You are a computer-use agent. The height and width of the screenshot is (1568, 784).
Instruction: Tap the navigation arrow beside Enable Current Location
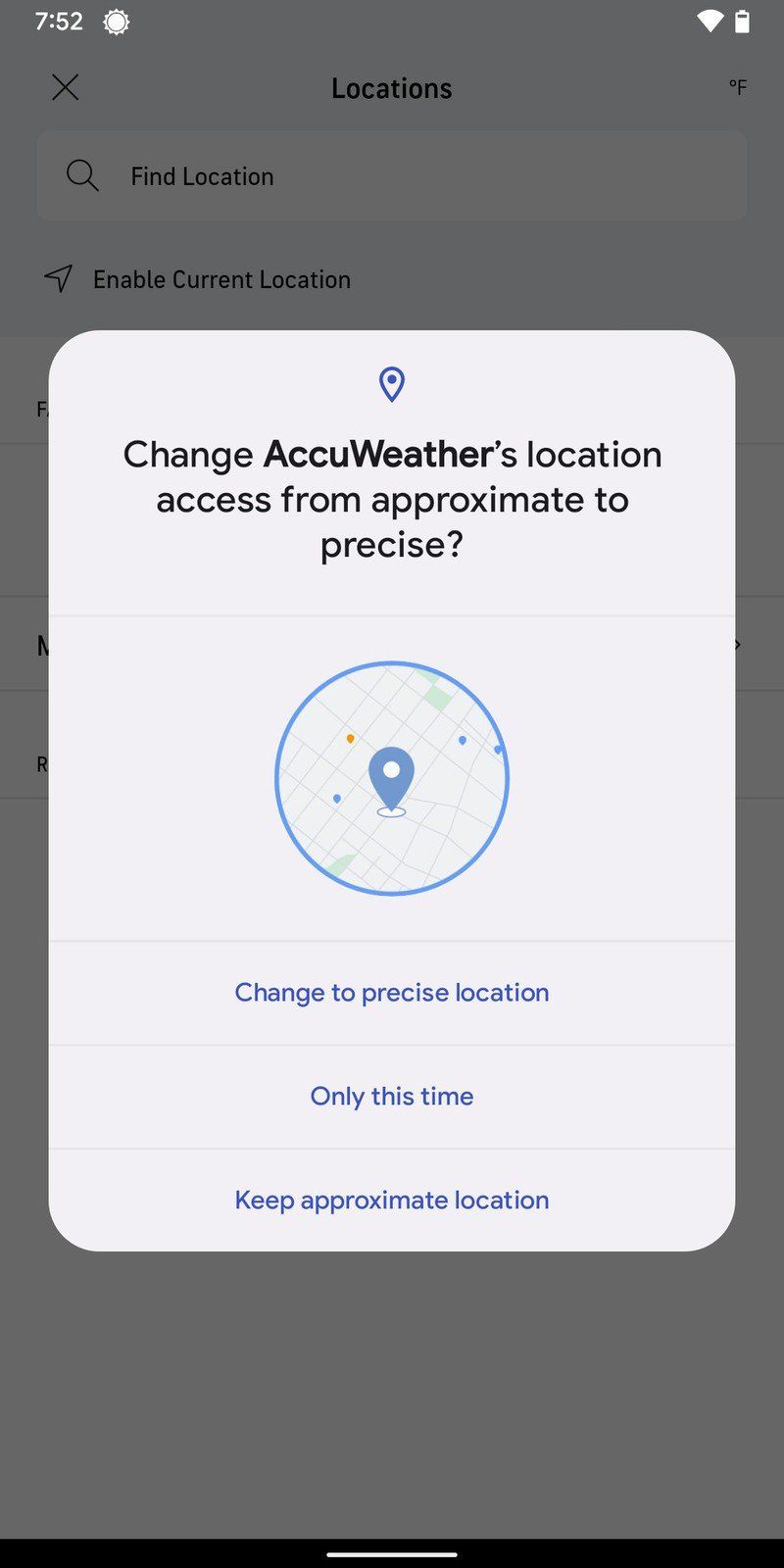click(x=59, y=278)
